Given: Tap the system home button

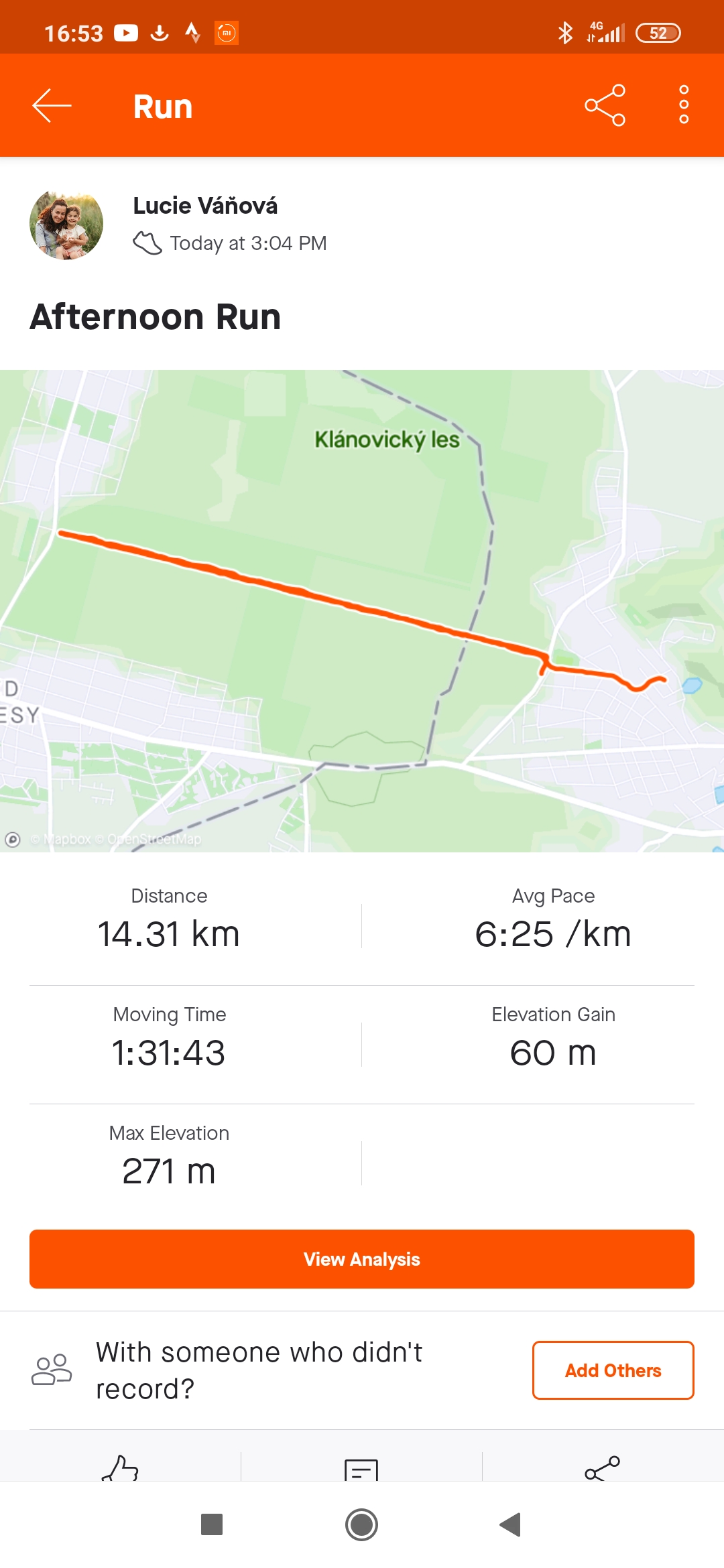Looking at the screenshot, I should (362, 1524).
